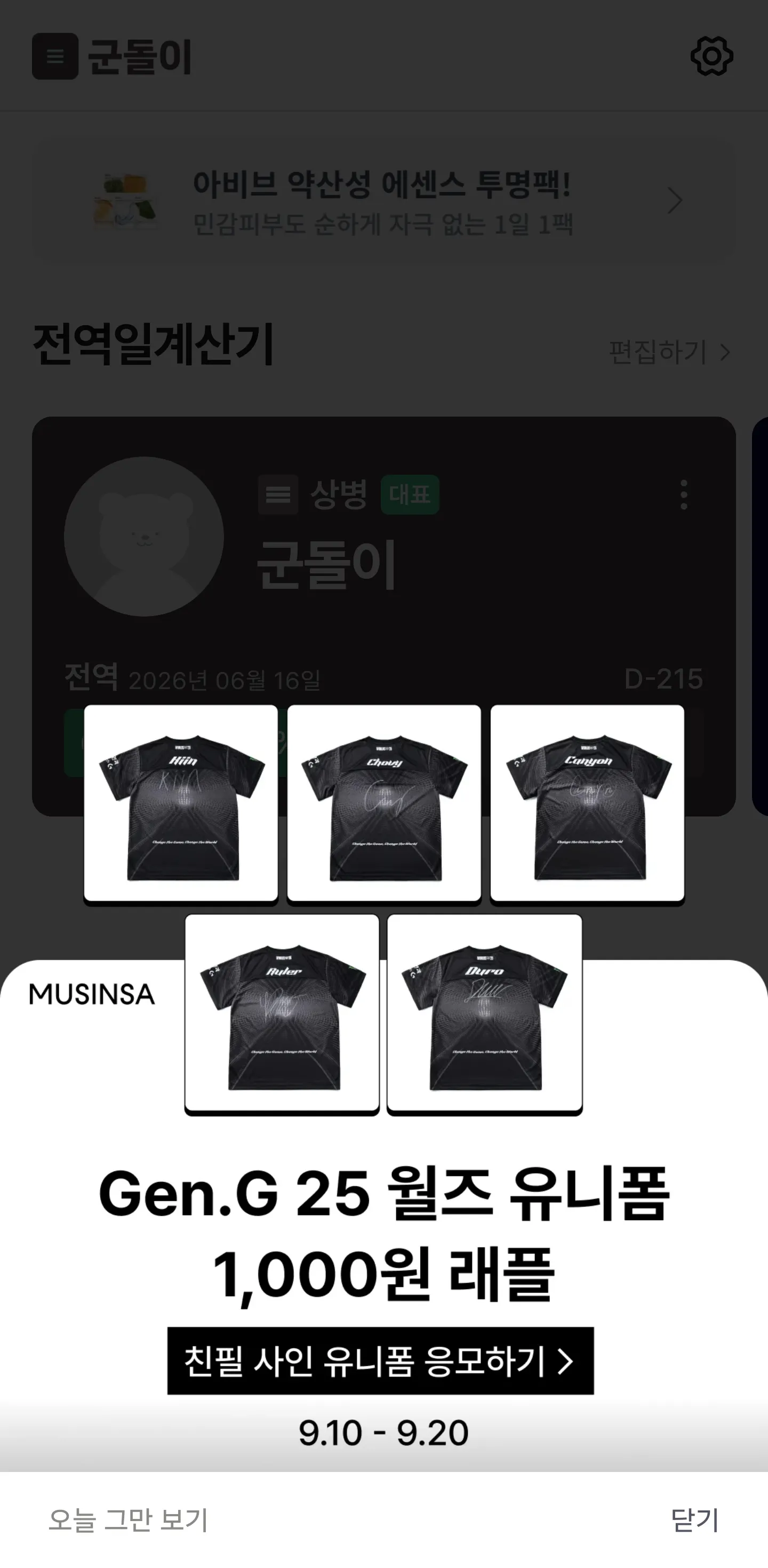Dismiss popup with 닫기
Screen dimensions: 768x1568
(694, 1520)
